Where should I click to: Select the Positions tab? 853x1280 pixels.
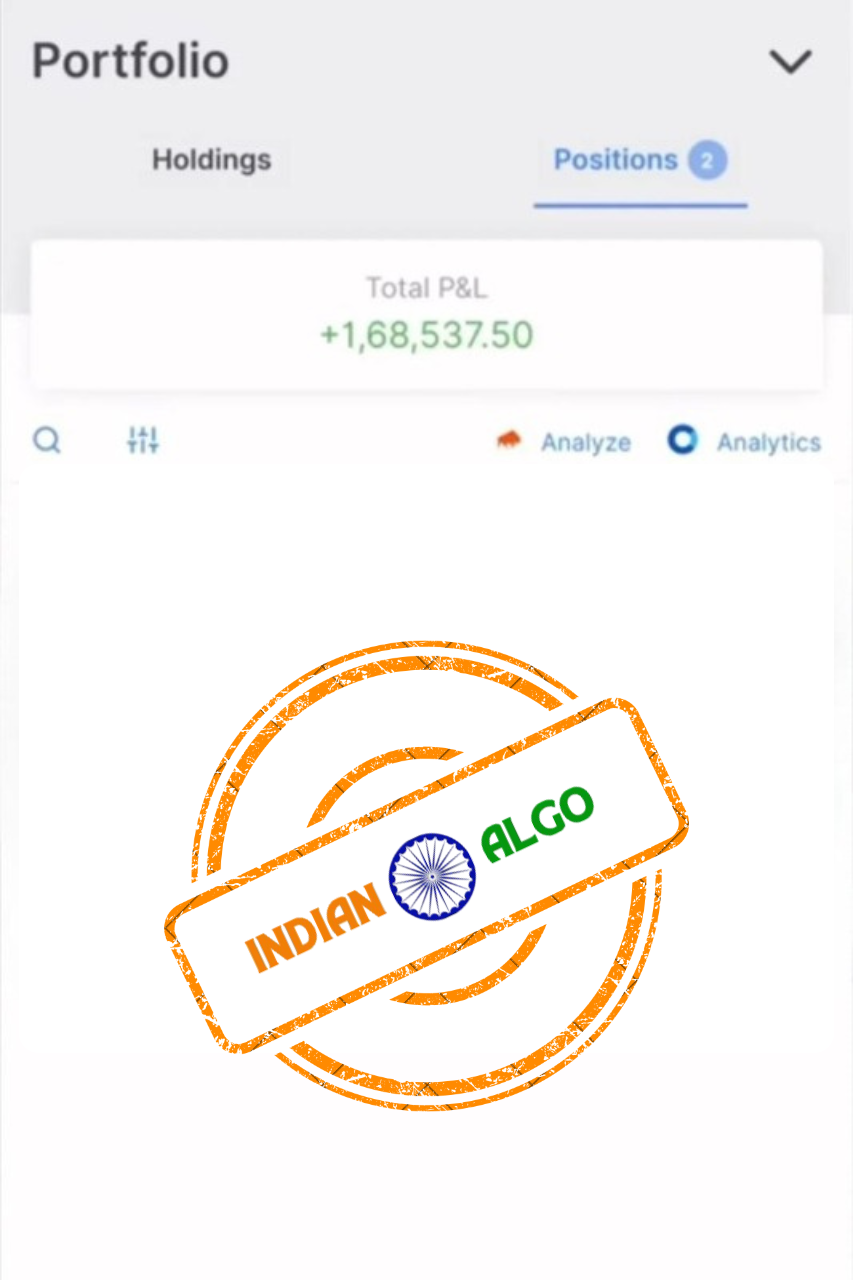point(640,161)
